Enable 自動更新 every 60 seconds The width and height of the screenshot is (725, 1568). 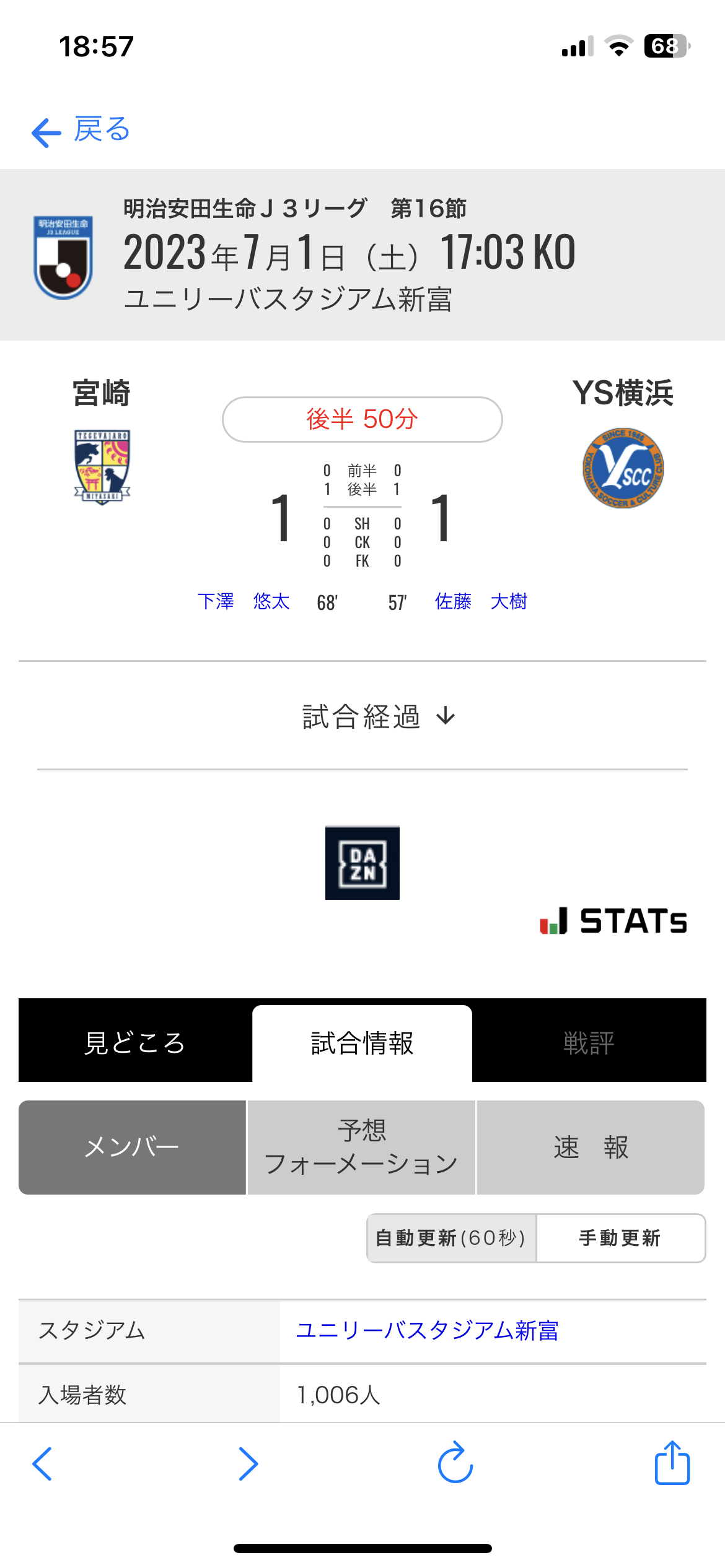point(451,1238)
